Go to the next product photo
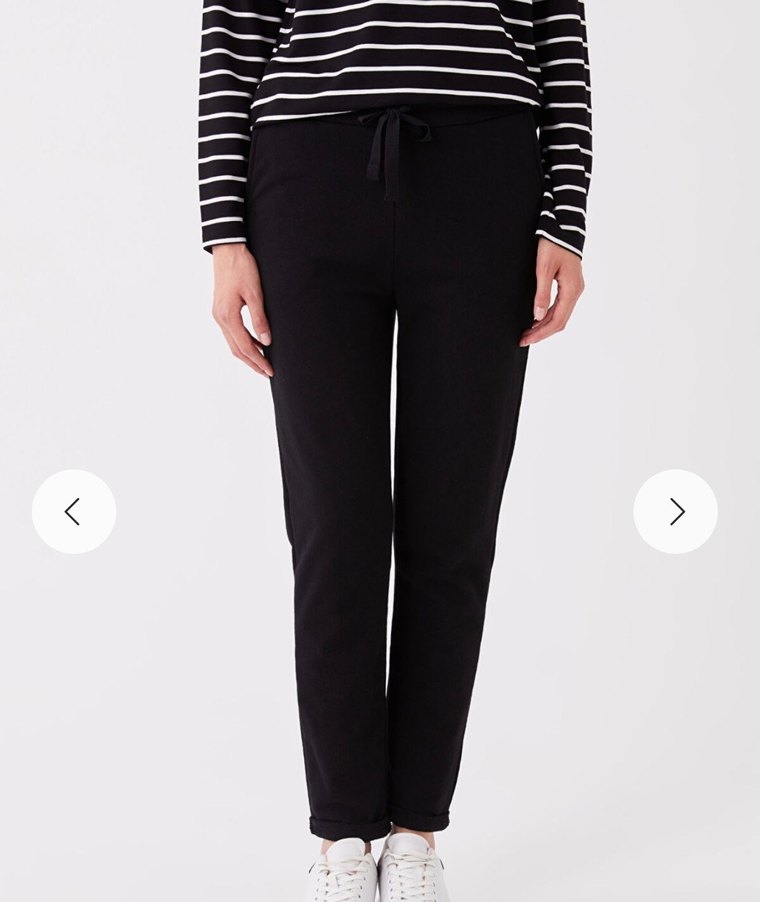 pos(675,512)
